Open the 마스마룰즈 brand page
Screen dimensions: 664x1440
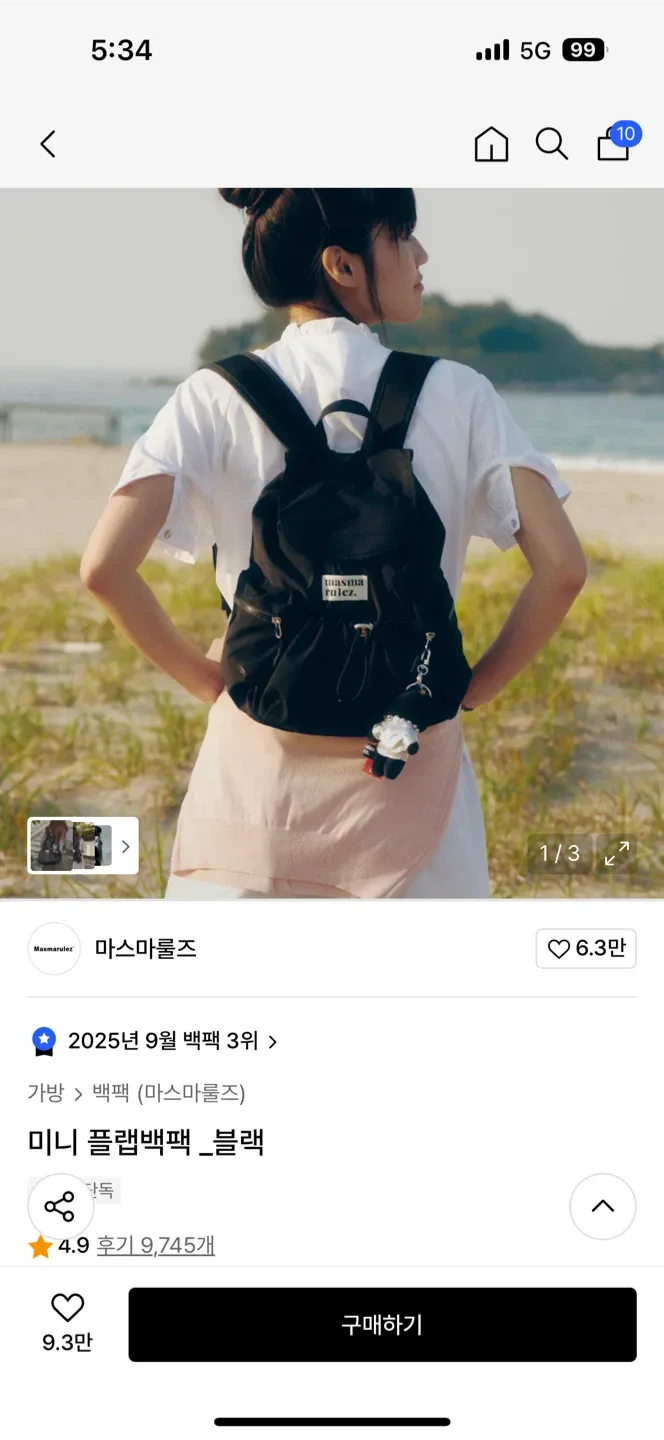145,949
